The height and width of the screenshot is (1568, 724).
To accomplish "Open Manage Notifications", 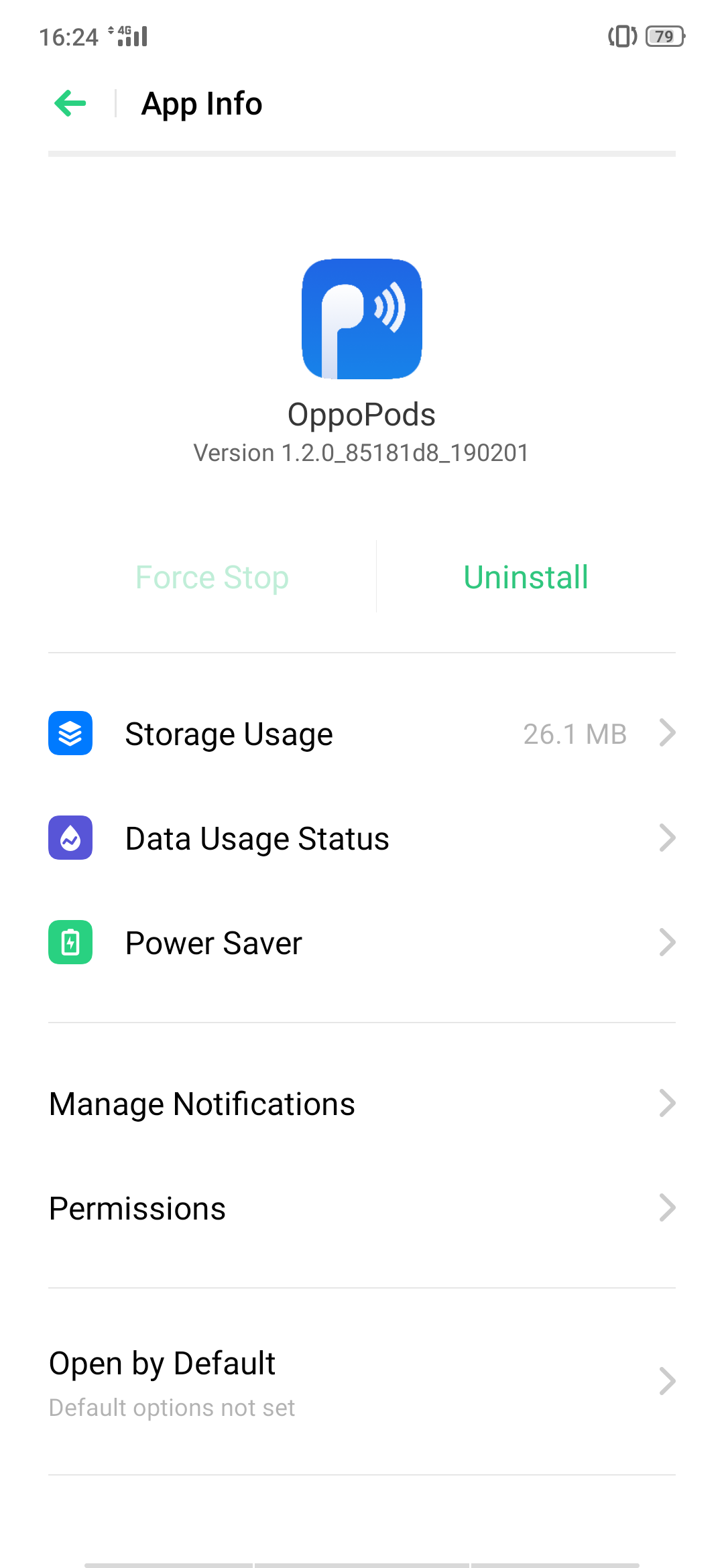I will point(362,1104).
